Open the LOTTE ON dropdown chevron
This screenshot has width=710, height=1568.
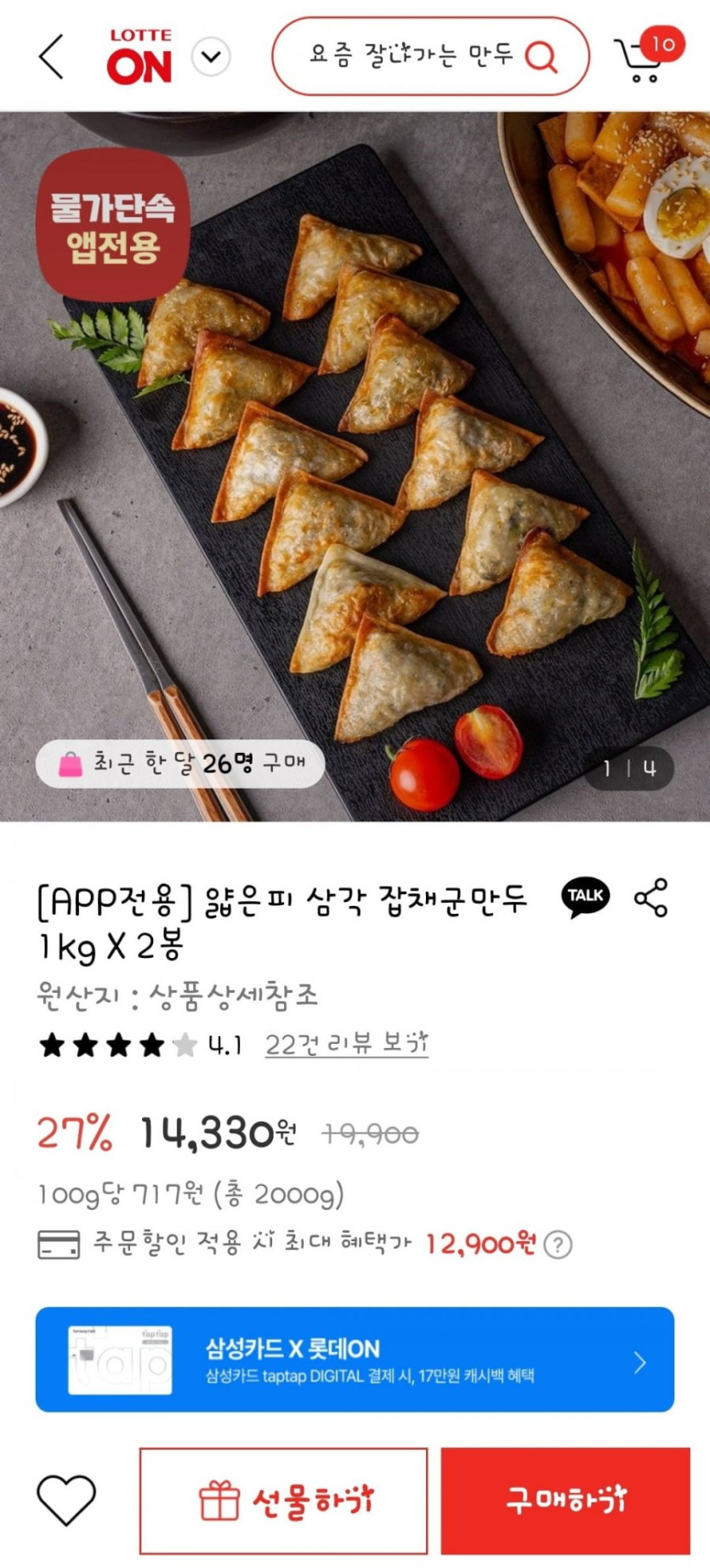[x=211, y=57]
